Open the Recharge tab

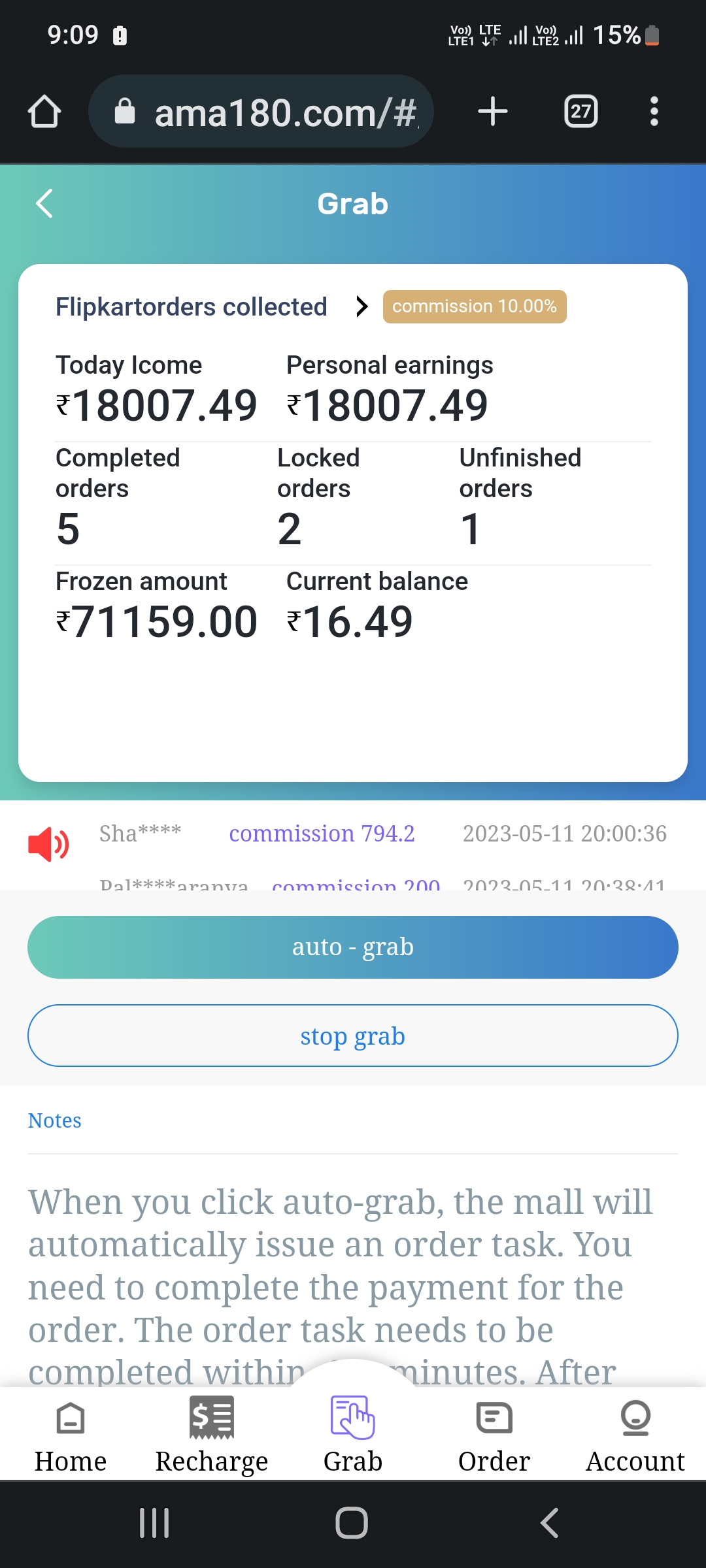tap(212, 1434)
